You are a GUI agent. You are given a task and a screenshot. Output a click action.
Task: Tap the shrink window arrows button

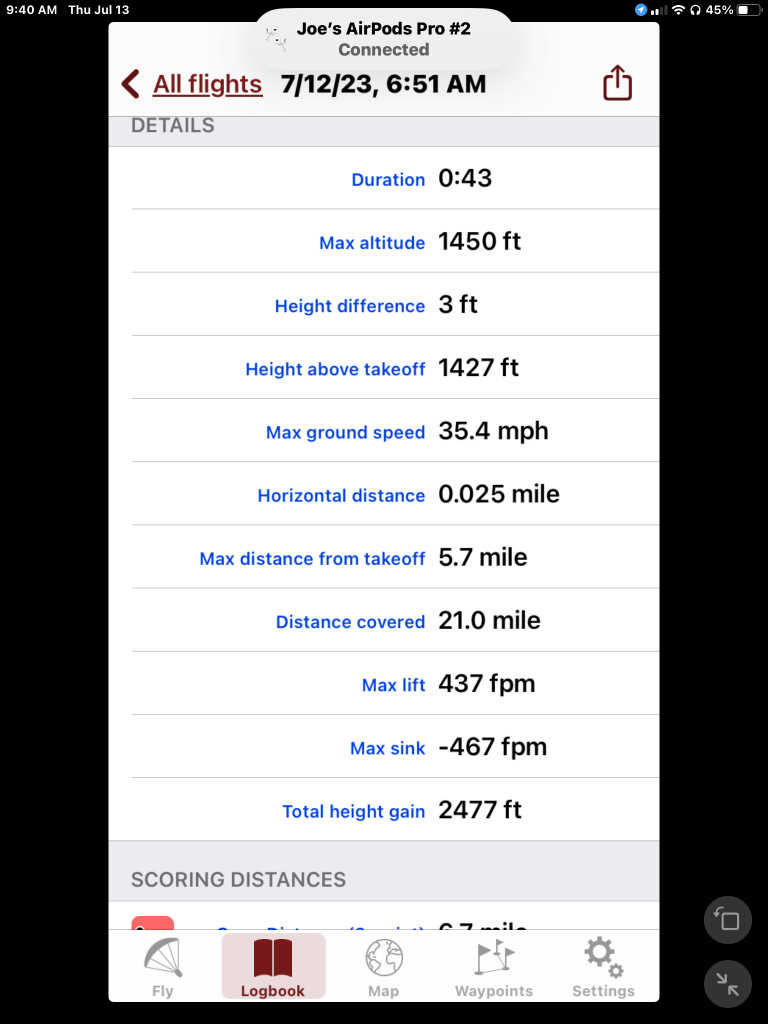pos(728,984)
